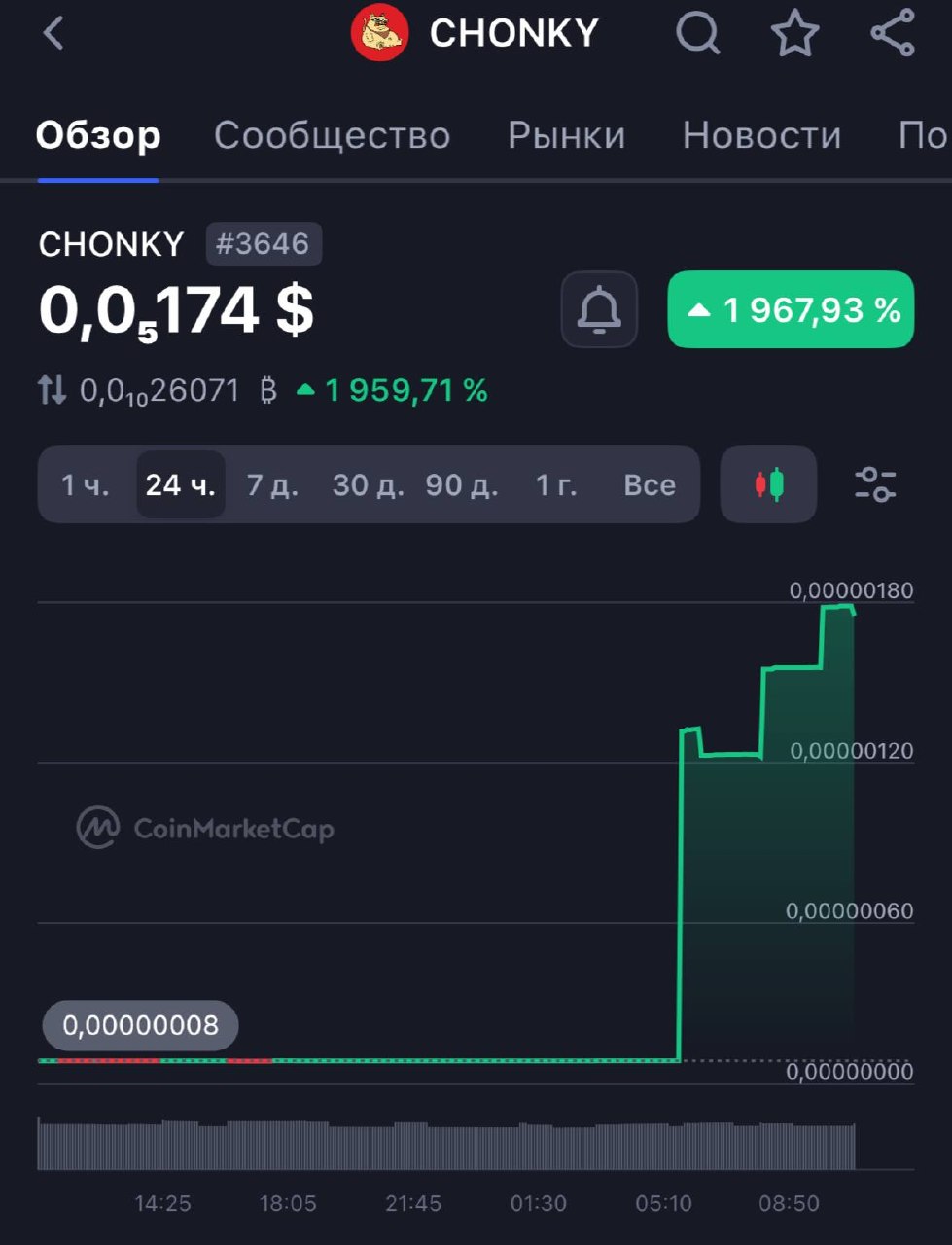
Task: Choose the 90 д. chart range
Action: (462, 484)
